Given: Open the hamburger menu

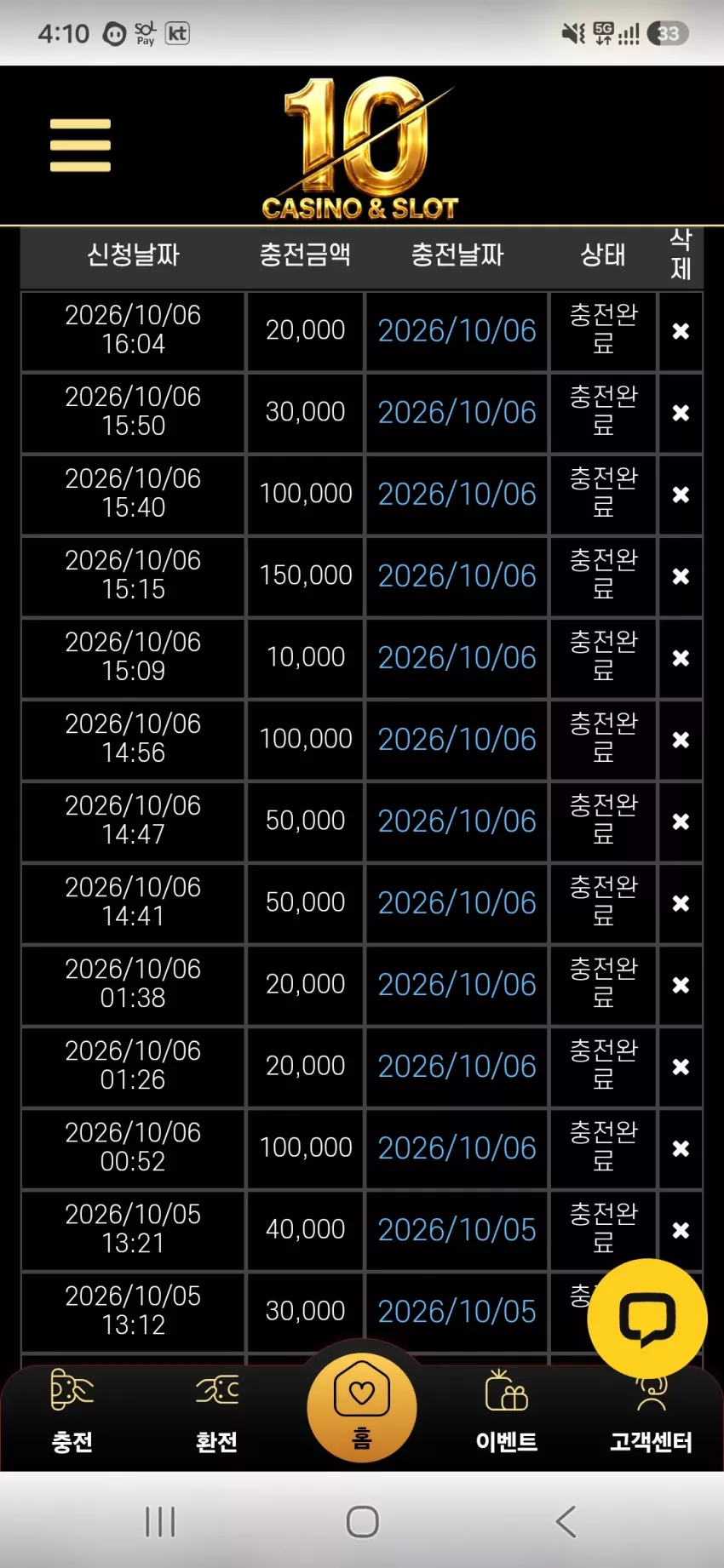Looking at the screenshot, I should 80,145.
